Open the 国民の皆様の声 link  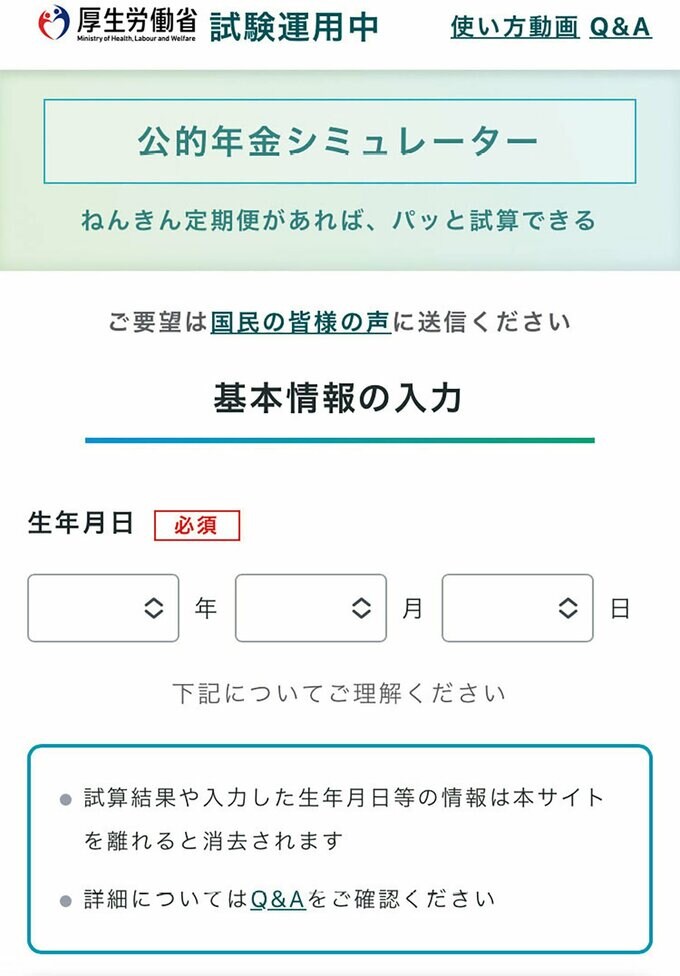300,322
